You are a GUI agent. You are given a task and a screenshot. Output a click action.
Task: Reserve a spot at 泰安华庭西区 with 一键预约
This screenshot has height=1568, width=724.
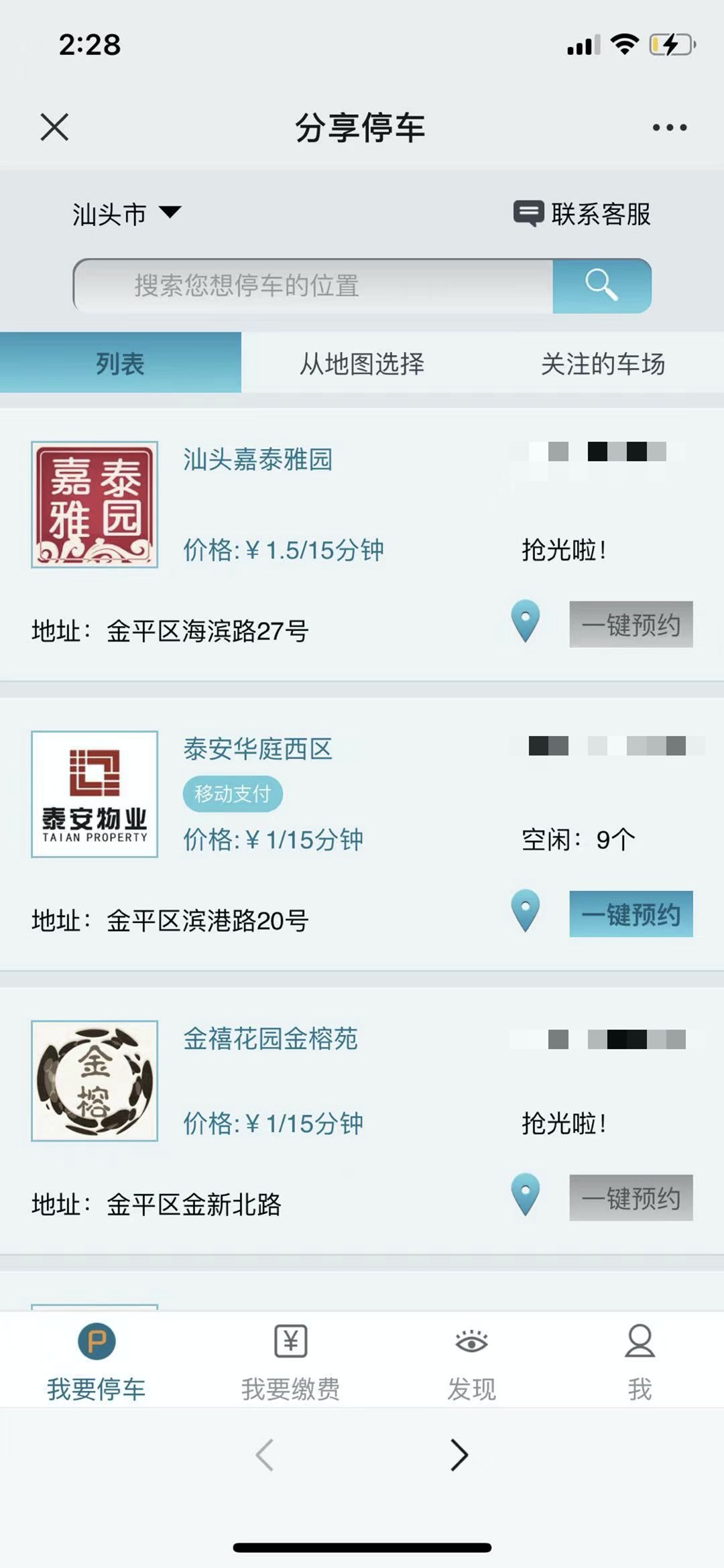[631, 914]
